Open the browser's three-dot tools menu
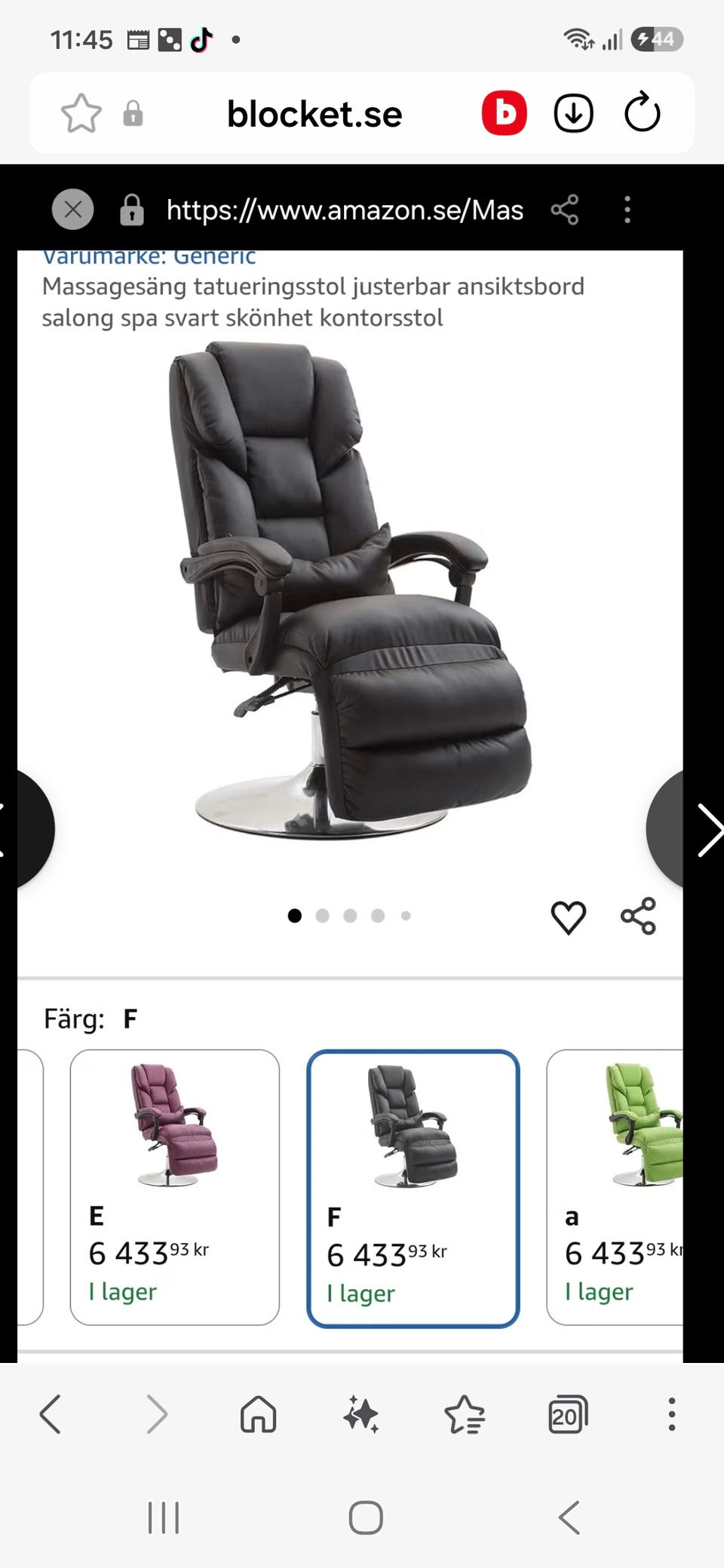The image size is (724, 1568). pyautogui.click(x=671, y=1414)
